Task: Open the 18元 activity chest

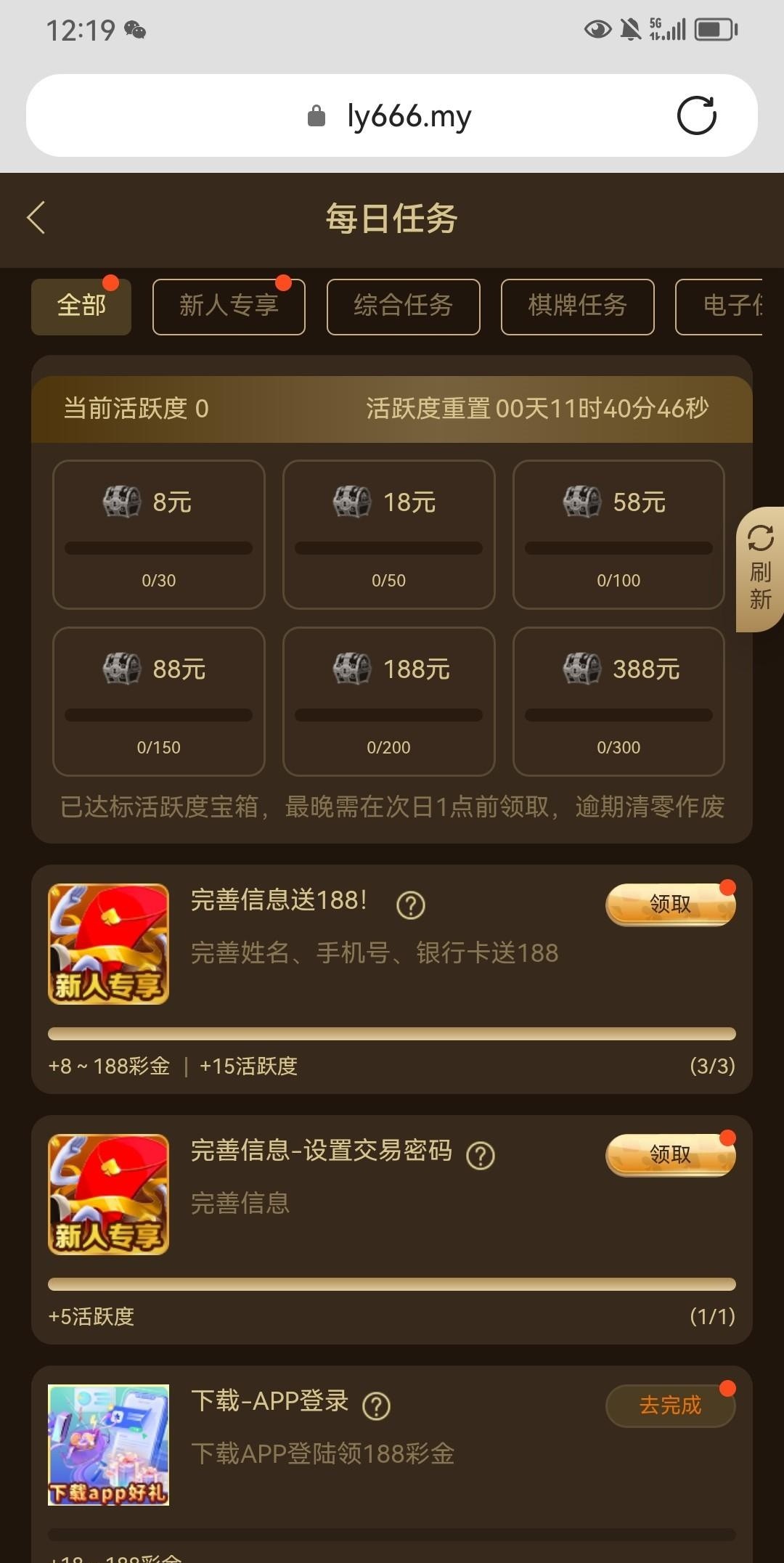Action: click(389, 534)
